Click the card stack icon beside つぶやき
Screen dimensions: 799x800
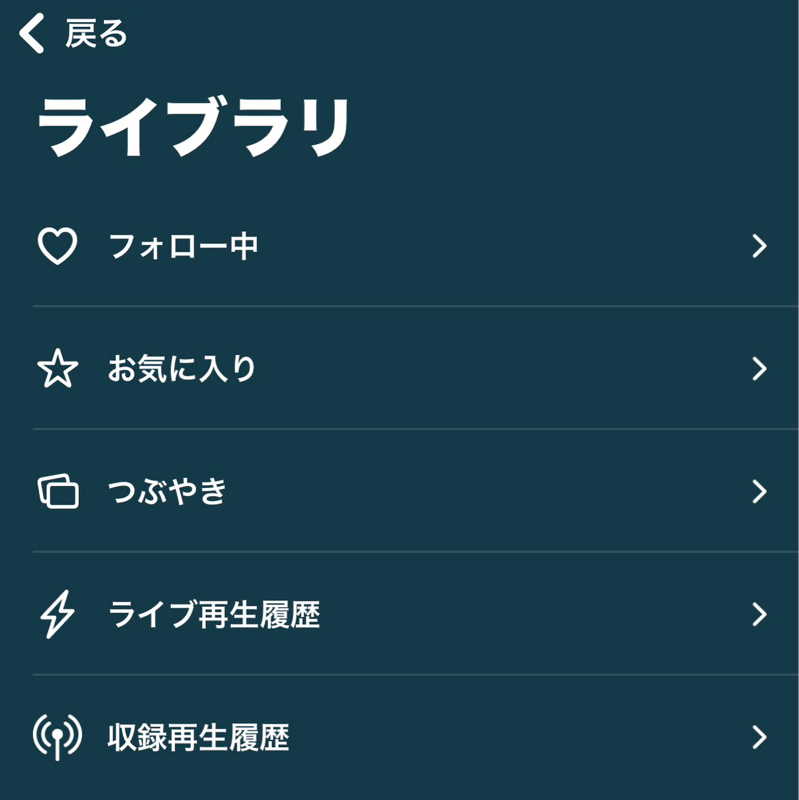(58, 492)
